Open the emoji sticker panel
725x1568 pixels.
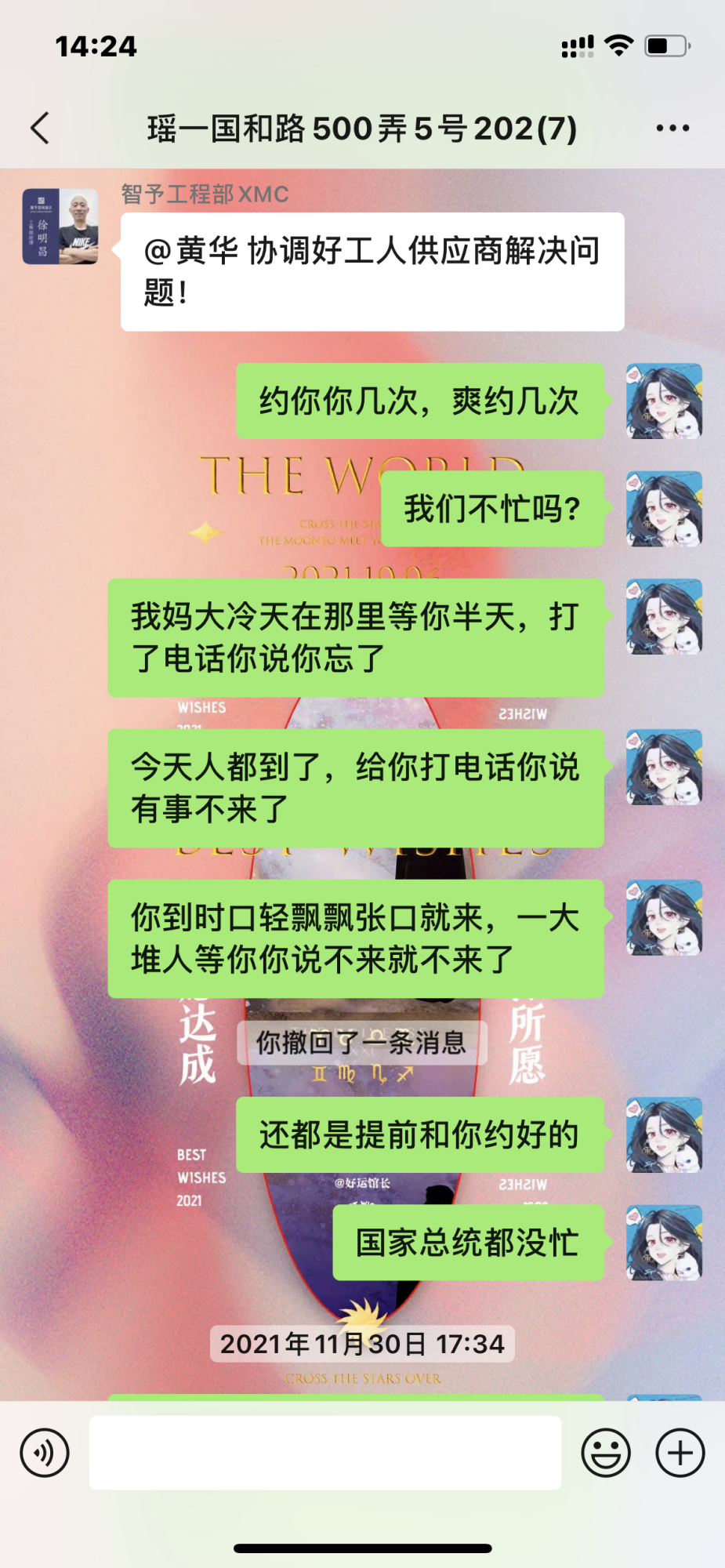coord(605,1452)
